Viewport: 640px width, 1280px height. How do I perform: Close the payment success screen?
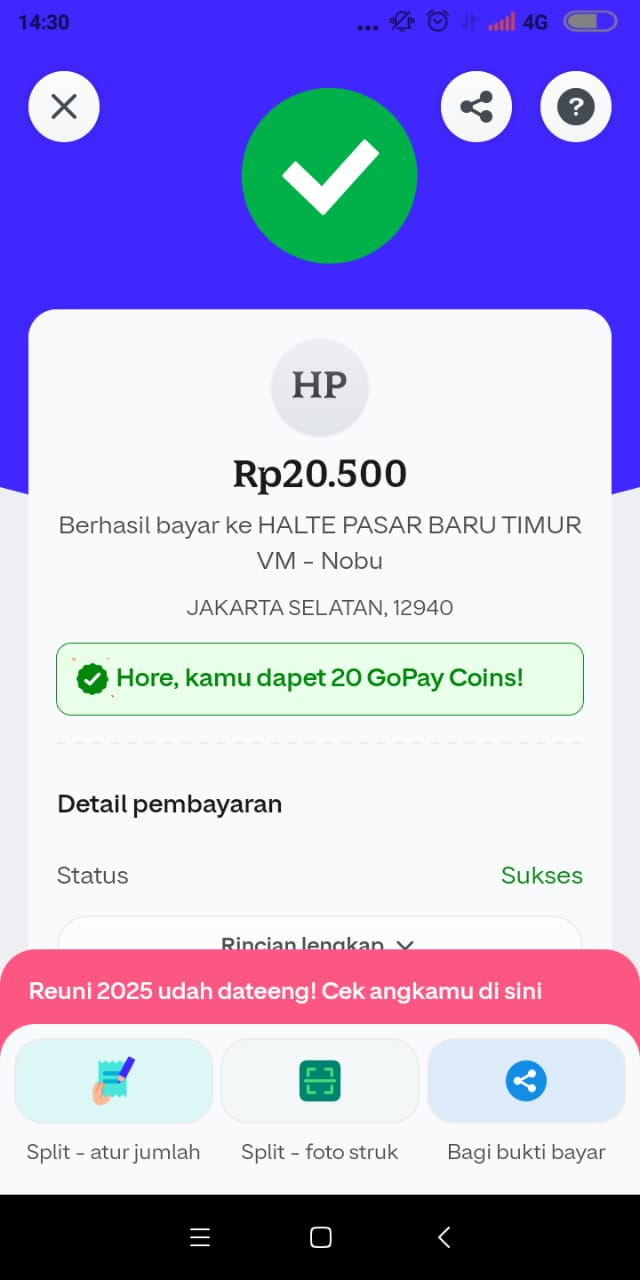coord(64,106)
